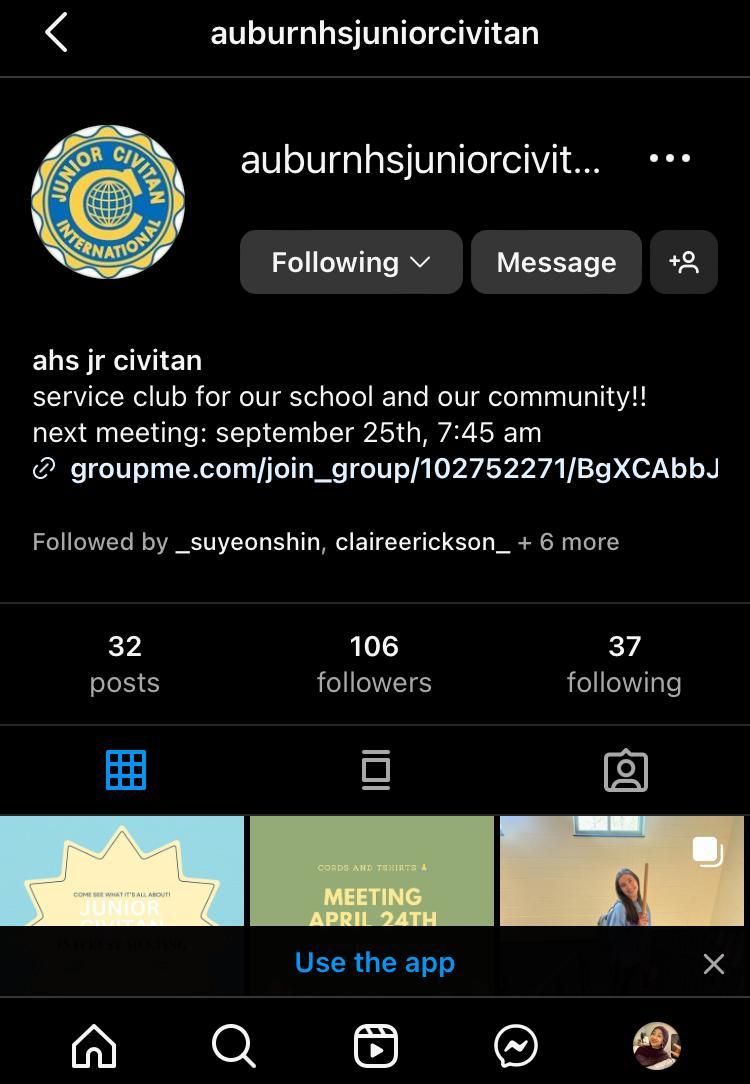Open Reels from the bottom bar
This screenshot has width=750, height=1084.
376,1046
